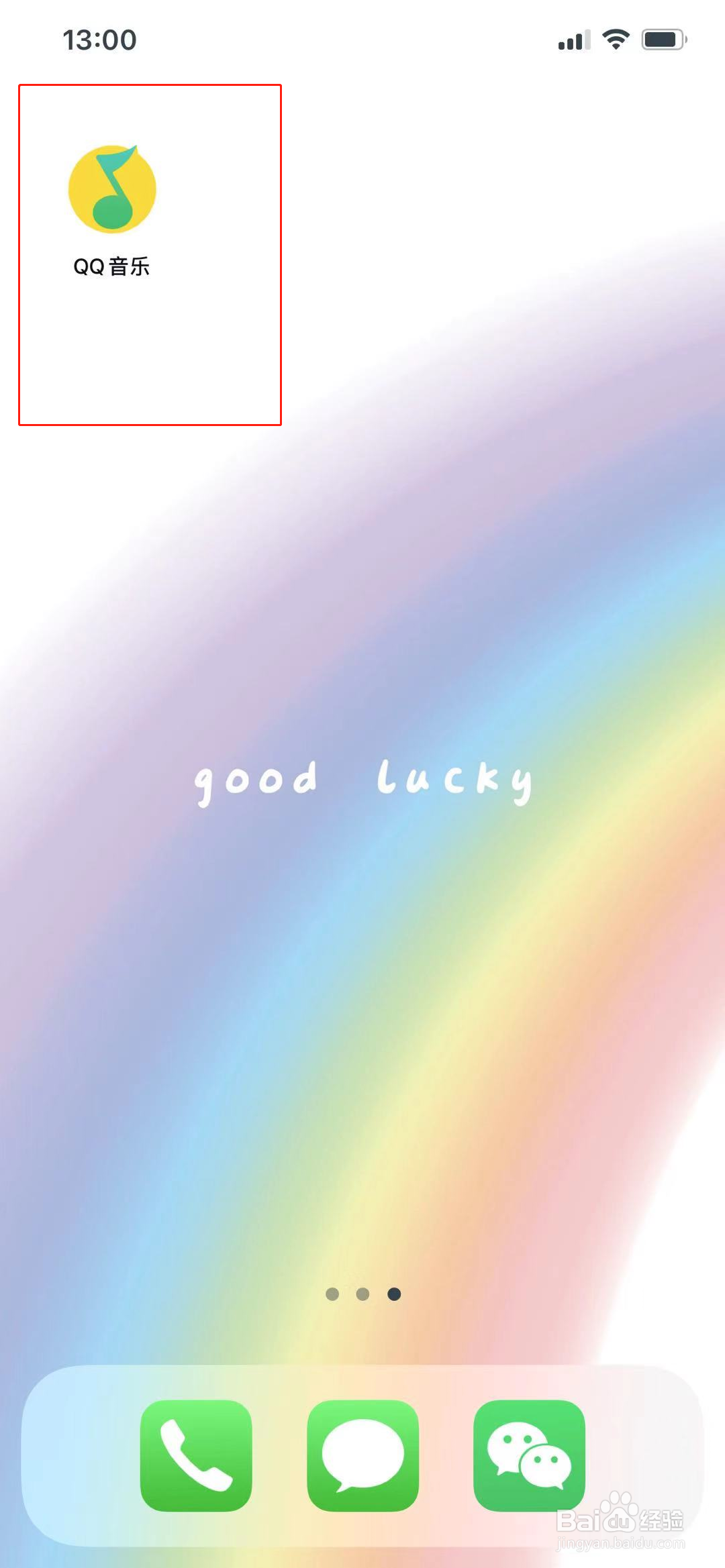Open the Phone app in dock
Viewport: 725px width, 1568px height.
click(x=196, y=1455)
